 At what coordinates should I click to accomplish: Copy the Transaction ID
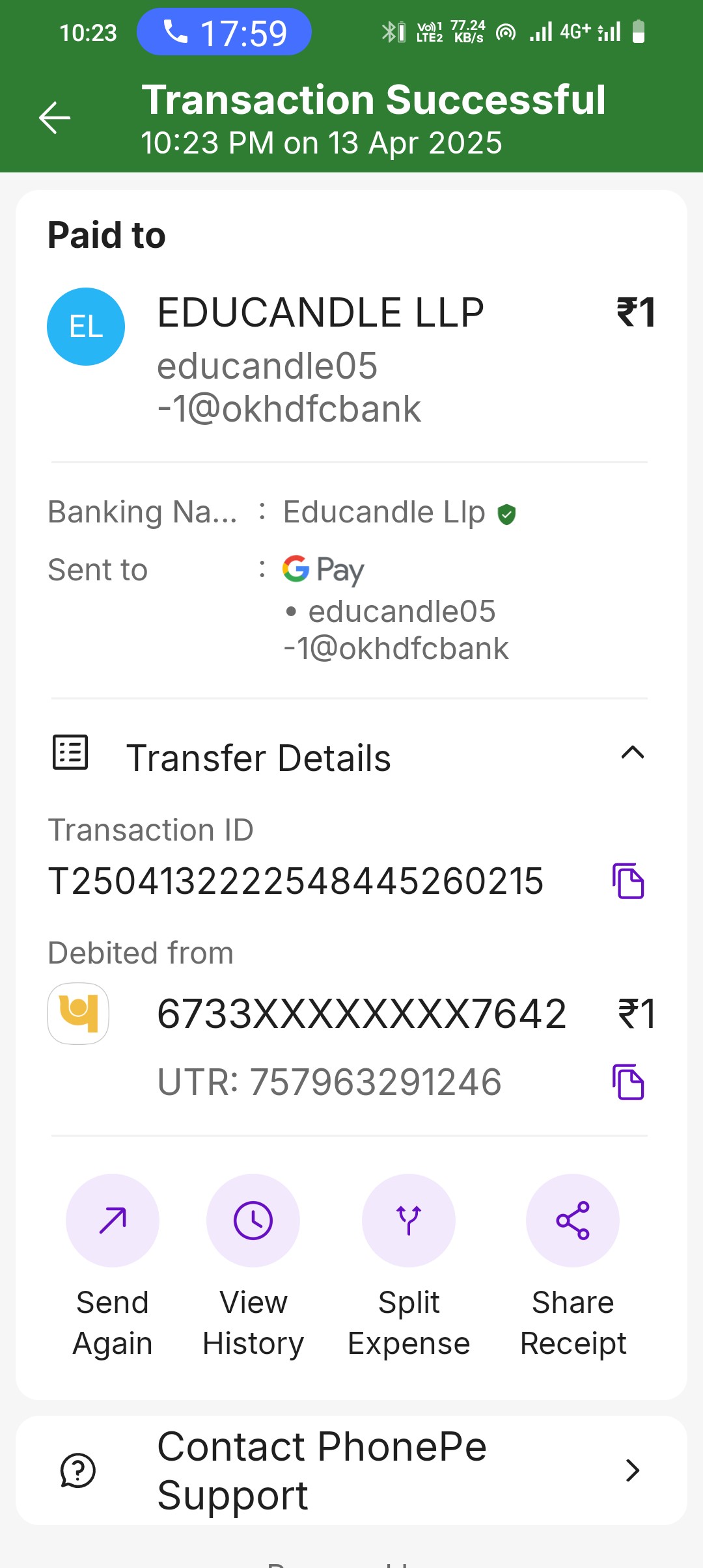pyautogui.click(x=628, y=882)
